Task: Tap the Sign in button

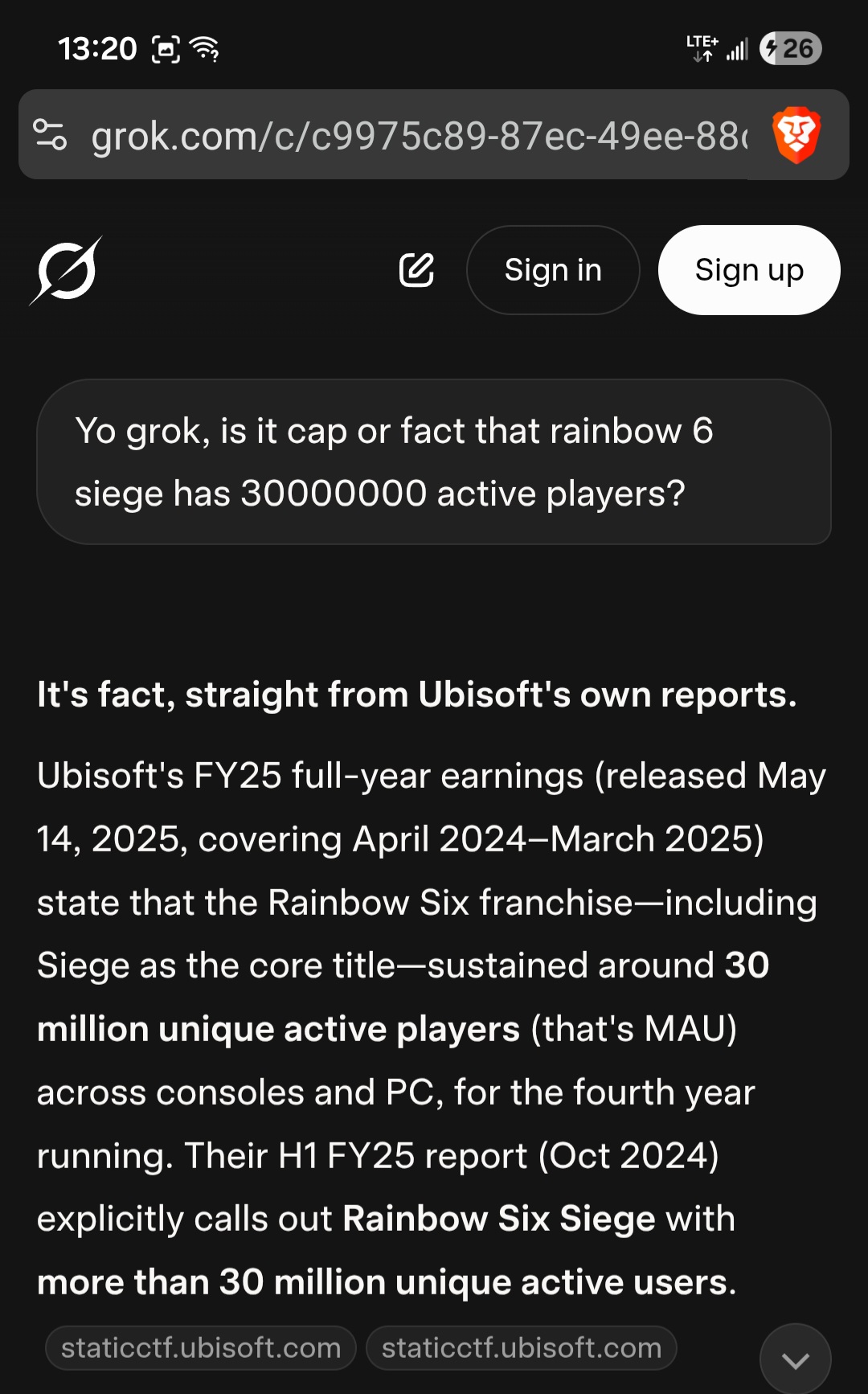Action: pyautogui.click(x=553, y=270)
